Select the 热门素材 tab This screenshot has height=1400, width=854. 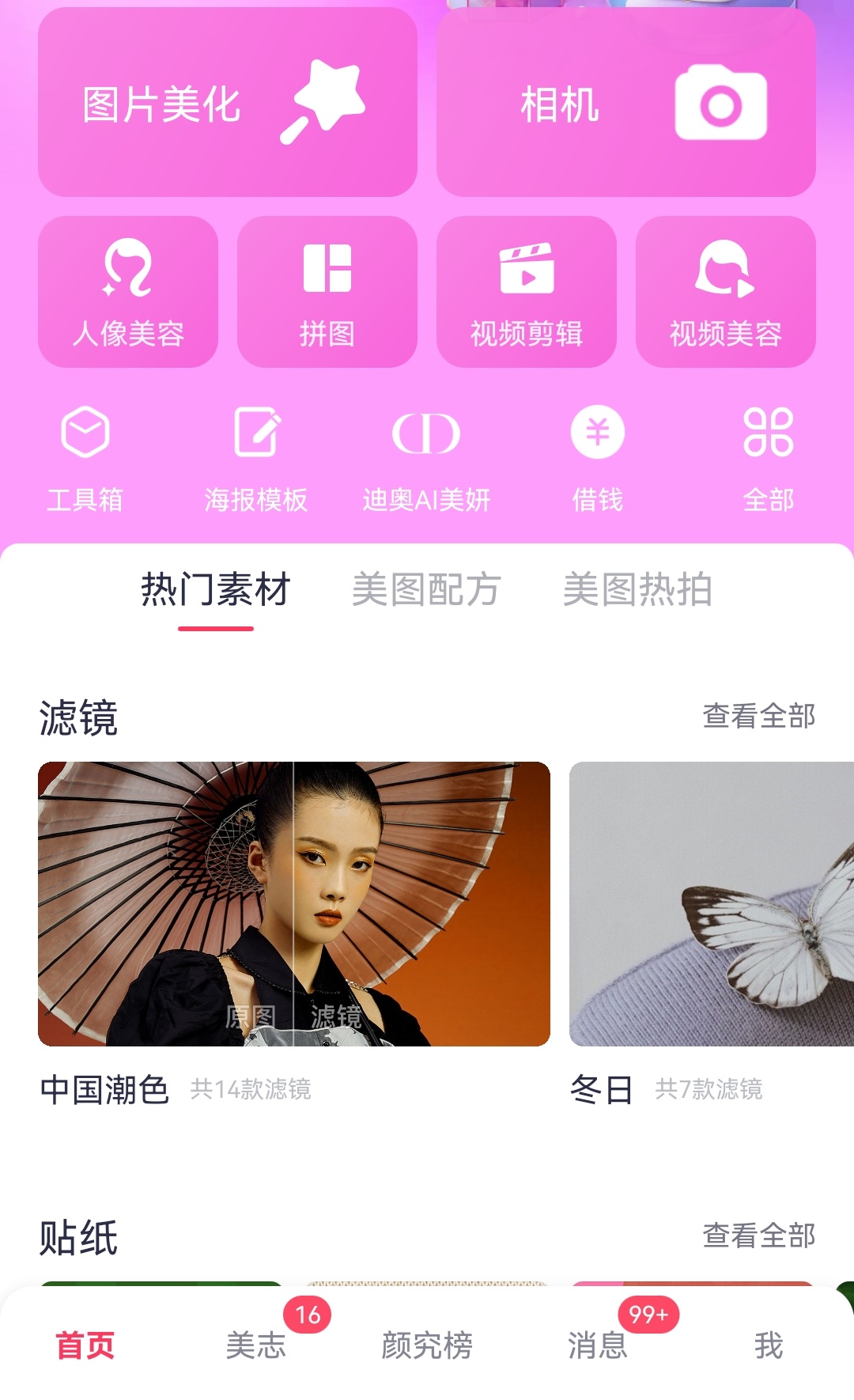pyautogui.click(x=216, y=588)
